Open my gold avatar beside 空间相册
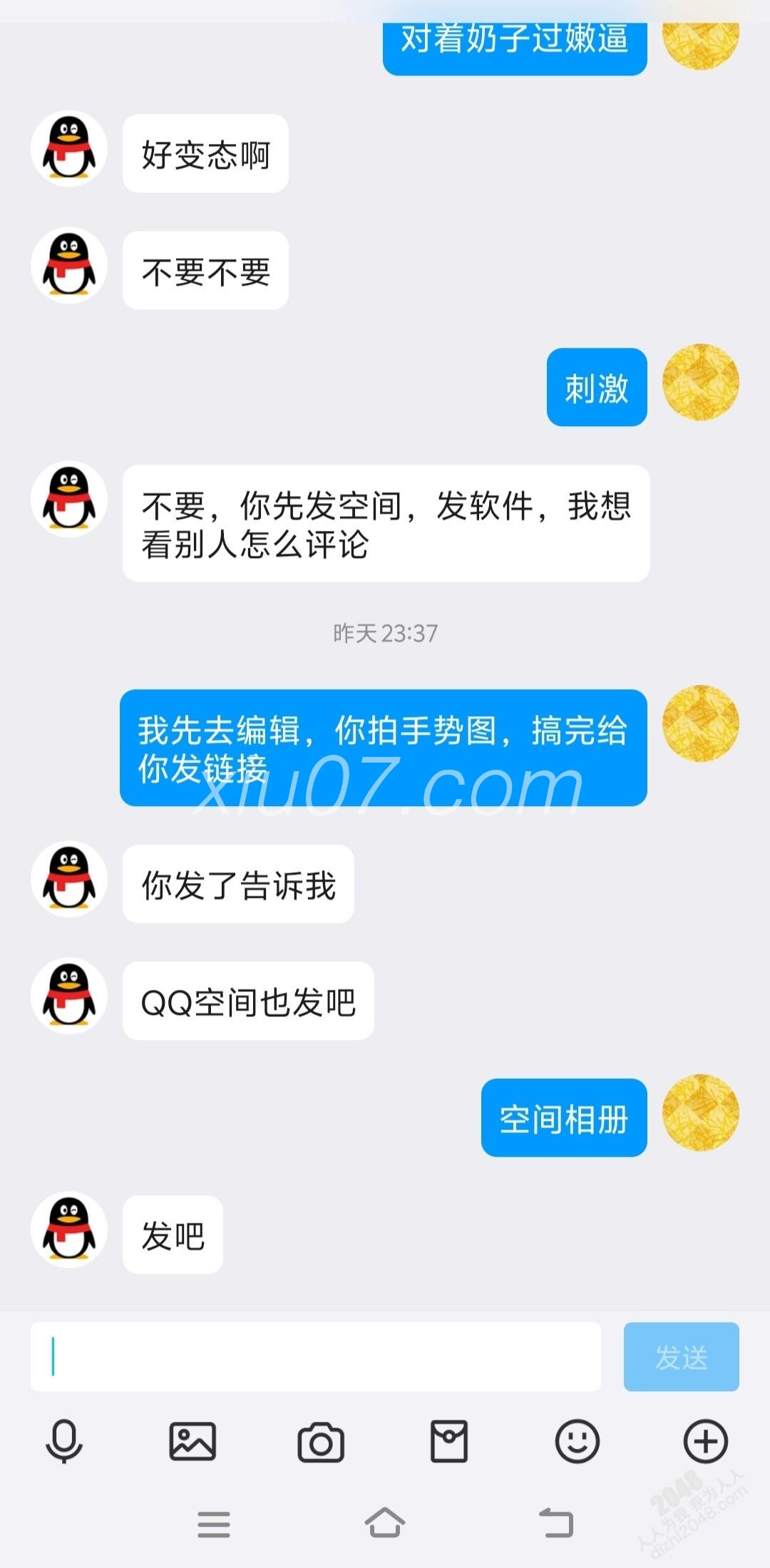770x1568 pixels. pyautogui.click(x=700, y=1112)
